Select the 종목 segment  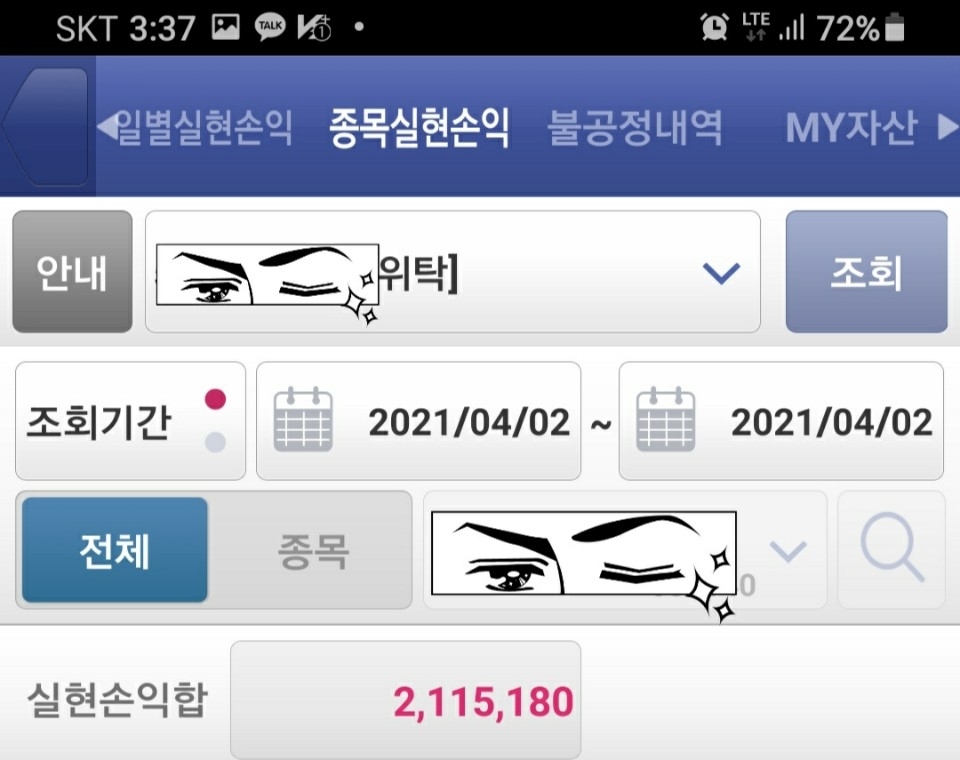pos(312,550)
